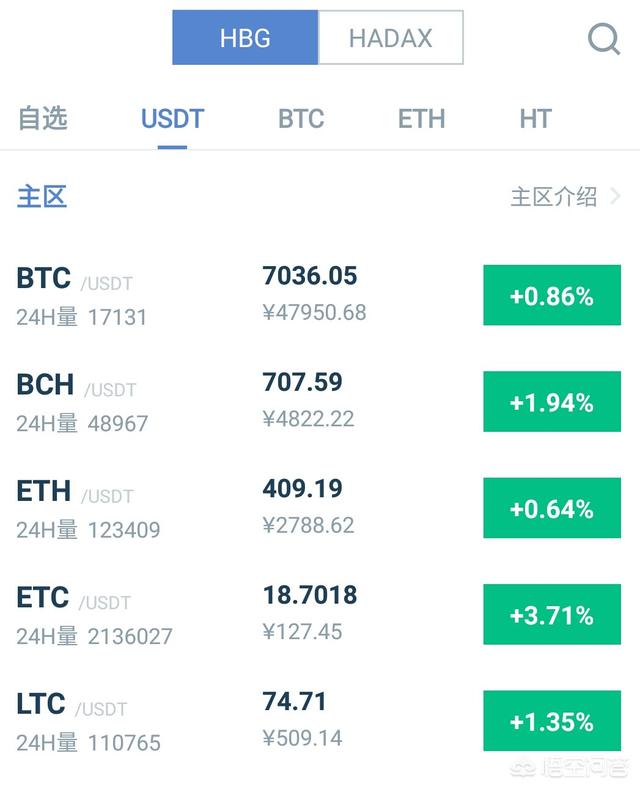Image resolution: width=640 pixels, height=789 pixels.
Task: Select the USDT market tab
Action: click(172, 118)
